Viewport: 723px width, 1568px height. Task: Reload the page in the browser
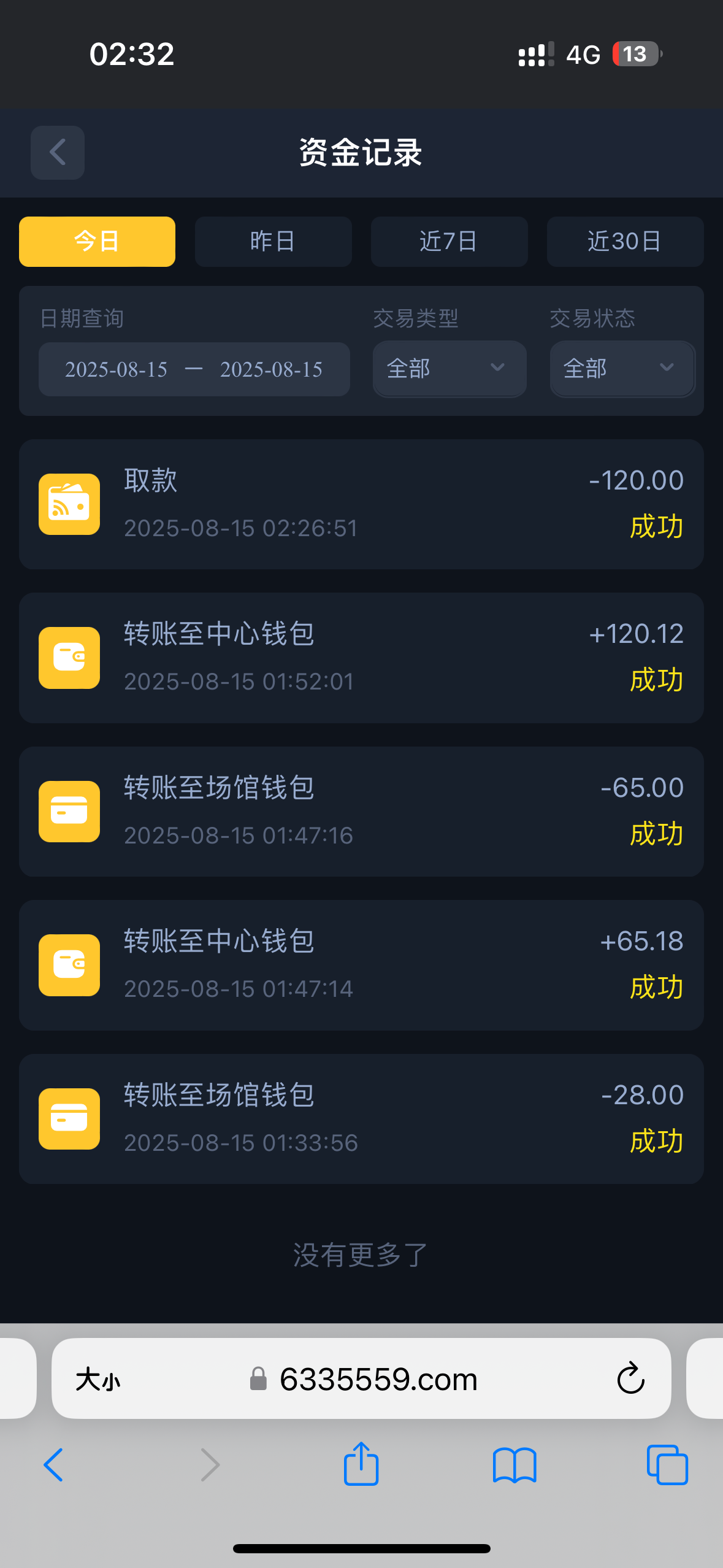(630, 1379)
